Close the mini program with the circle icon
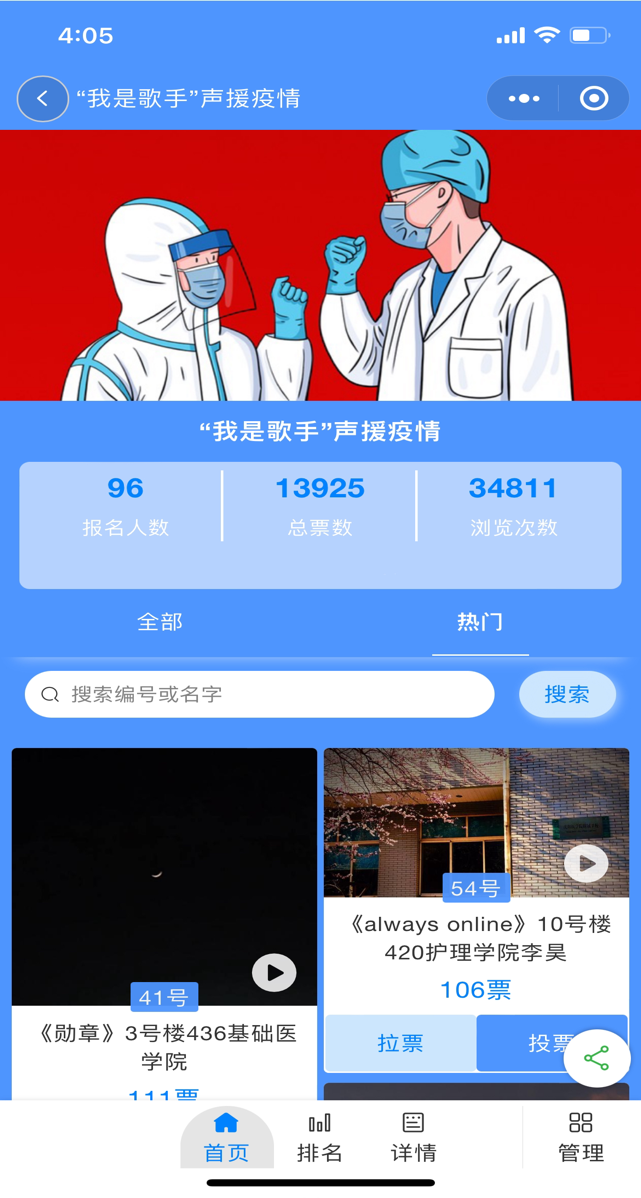The width and height of the screenshot is (641, 1198). click(594, 99)
